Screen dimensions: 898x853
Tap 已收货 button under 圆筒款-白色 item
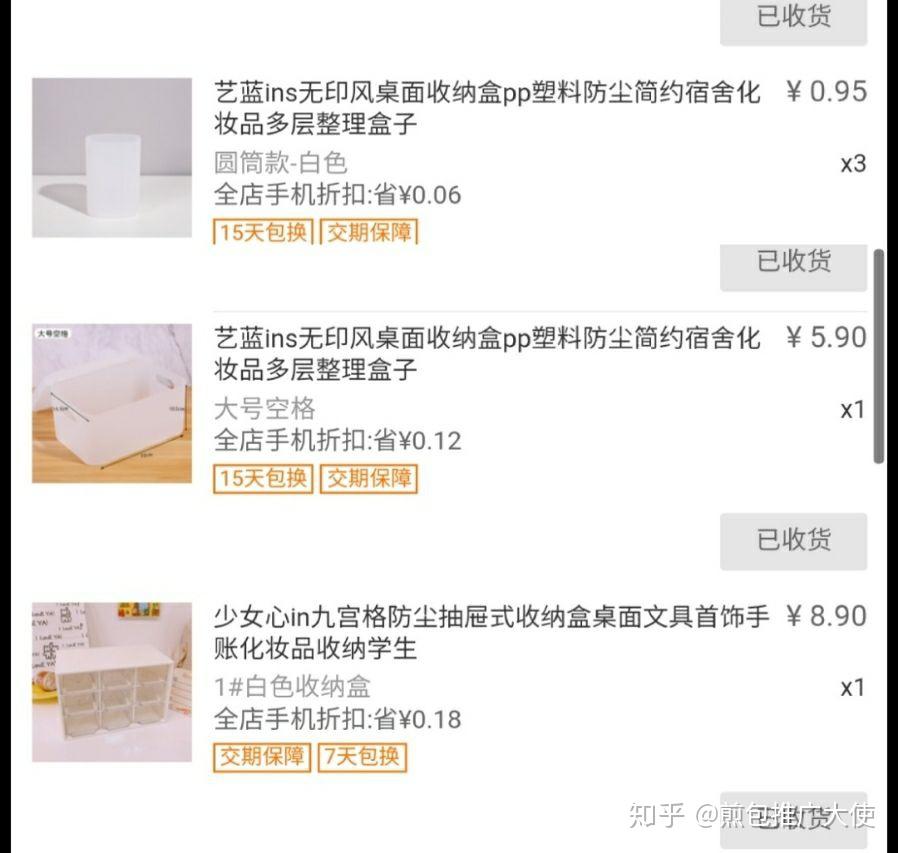click(793, 262)
